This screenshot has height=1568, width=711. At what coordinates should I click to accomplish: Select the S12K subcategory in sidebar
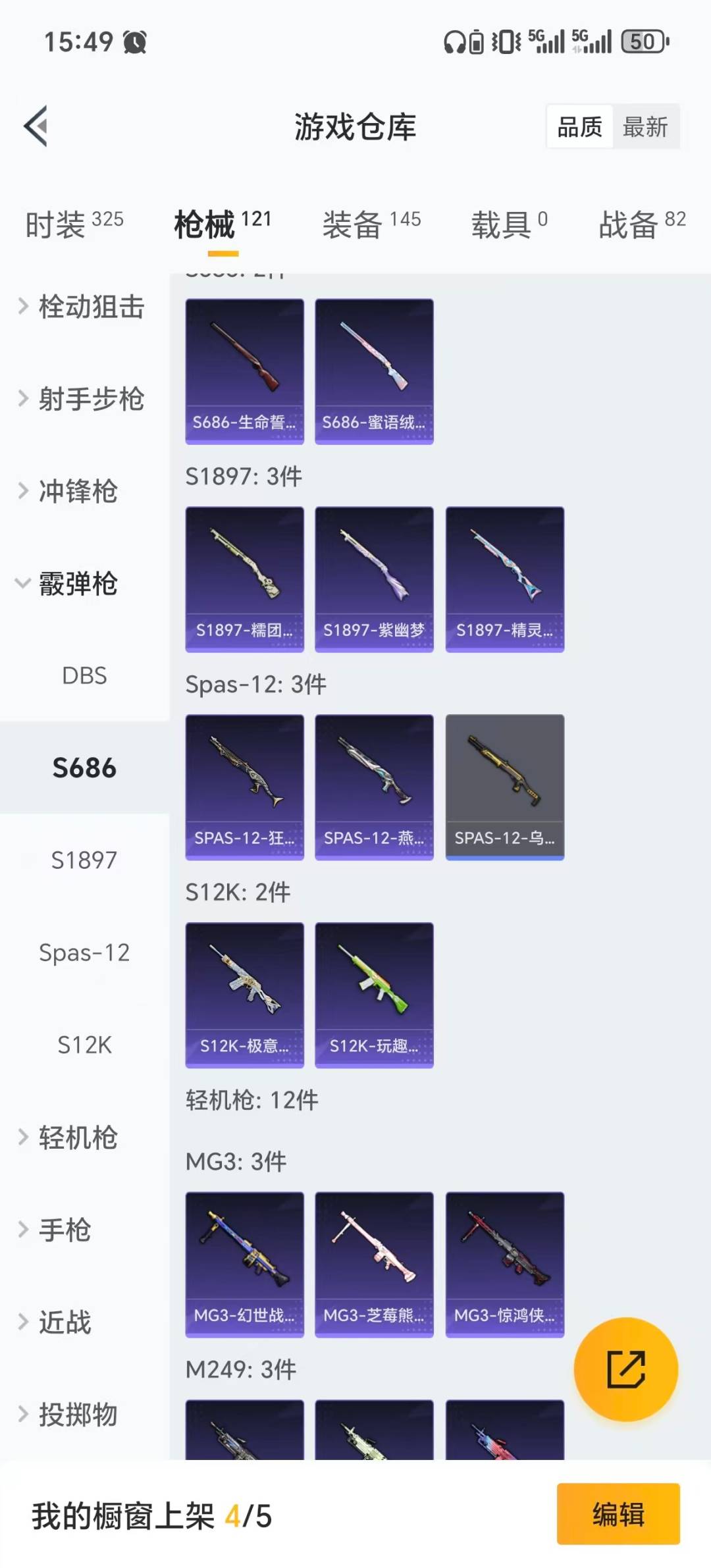coord(84,1044)
